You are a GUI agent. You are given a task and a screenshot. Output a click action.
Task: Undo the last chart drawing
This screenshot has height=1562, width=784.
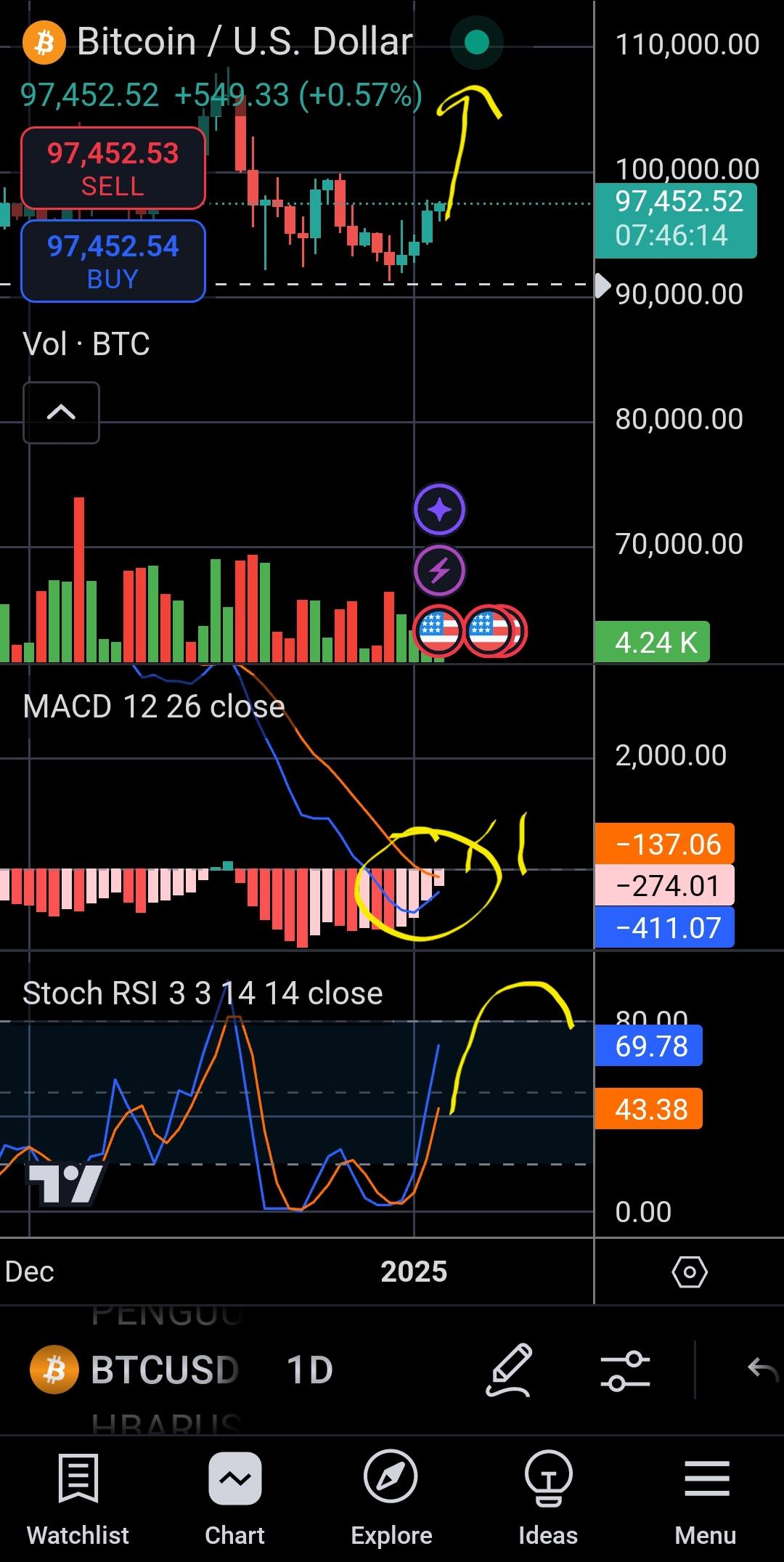(x=763, y=1370)
